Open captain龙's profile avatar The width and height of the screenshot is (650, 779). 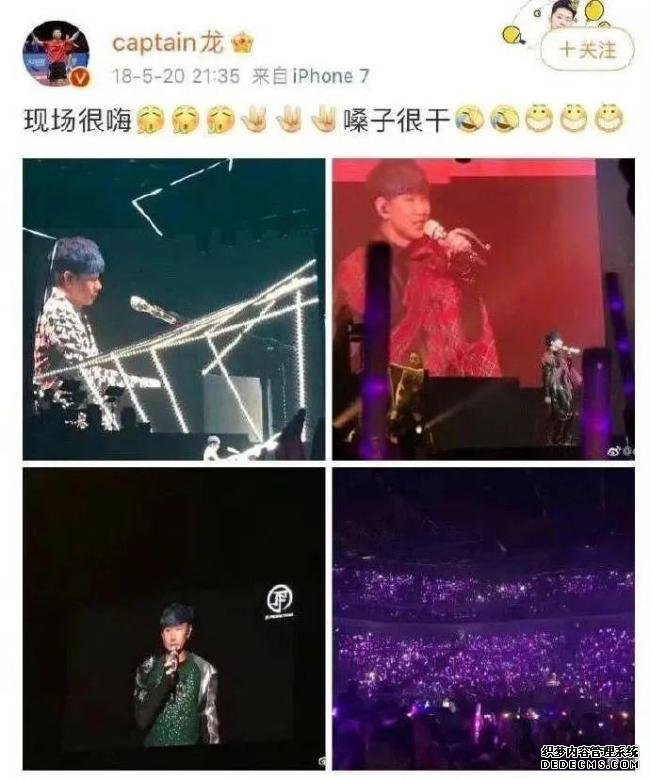56,54
